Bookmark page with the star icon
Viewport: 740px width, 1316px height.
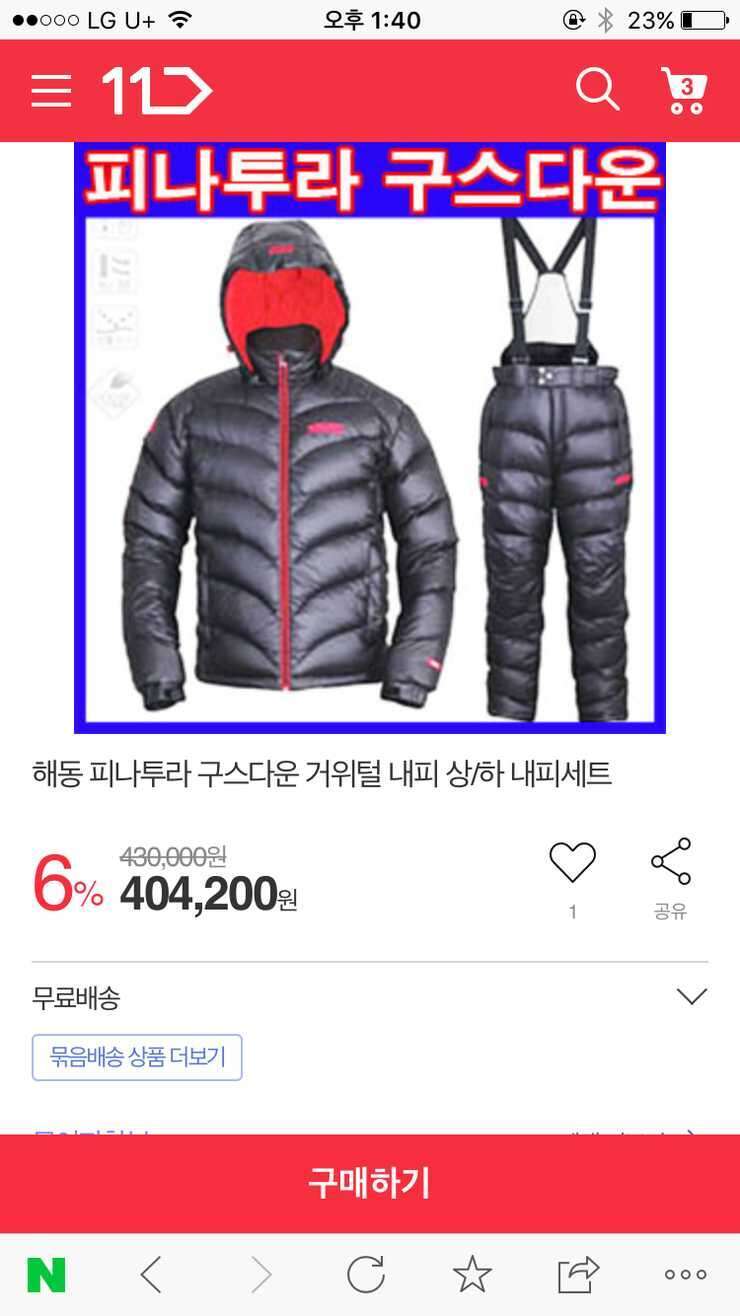[x=472, y=1274]
